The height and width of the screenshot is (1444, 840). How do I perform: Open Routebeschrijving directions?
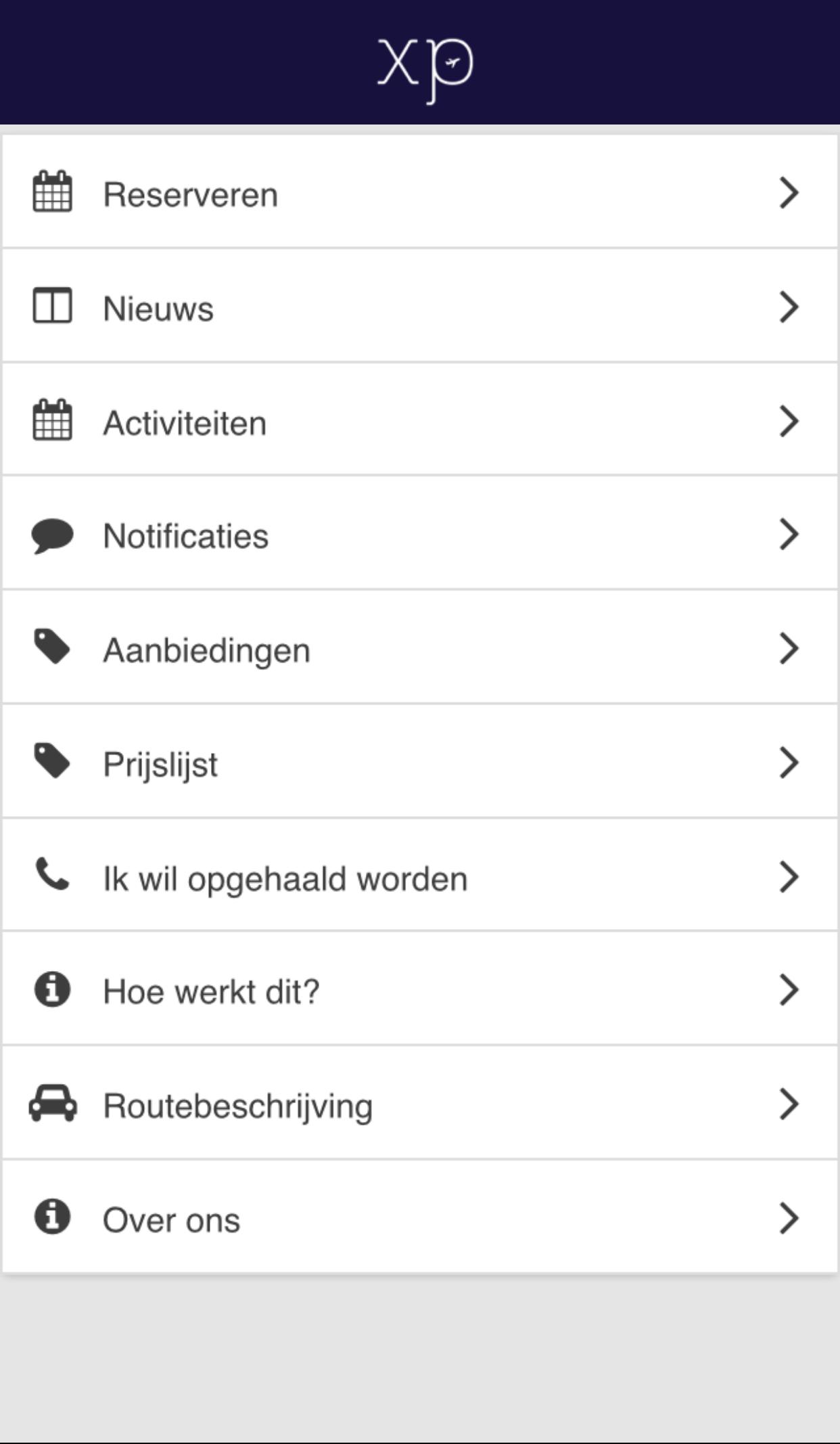tap(419, 1106)
